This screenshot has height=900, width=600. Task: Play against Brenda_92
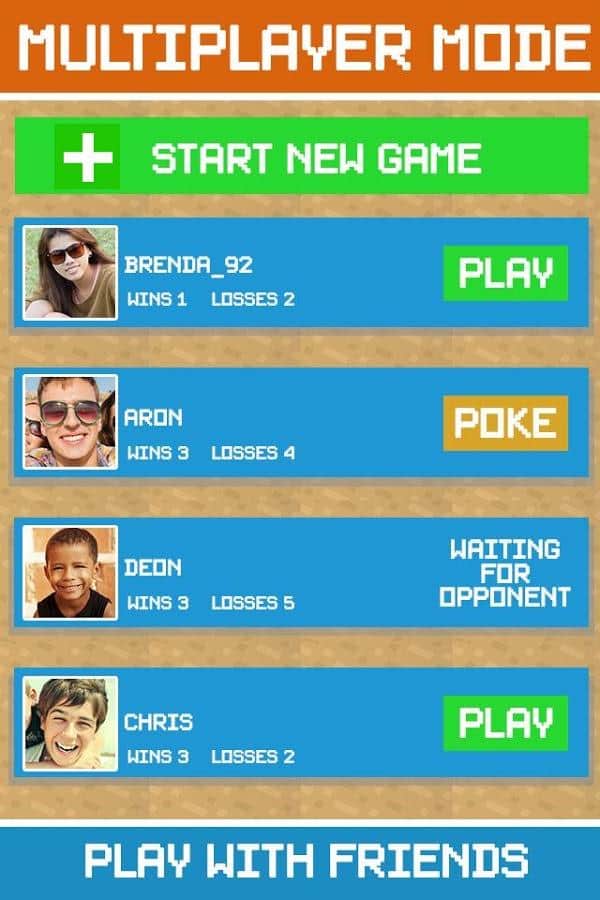[x=505, y=273]
